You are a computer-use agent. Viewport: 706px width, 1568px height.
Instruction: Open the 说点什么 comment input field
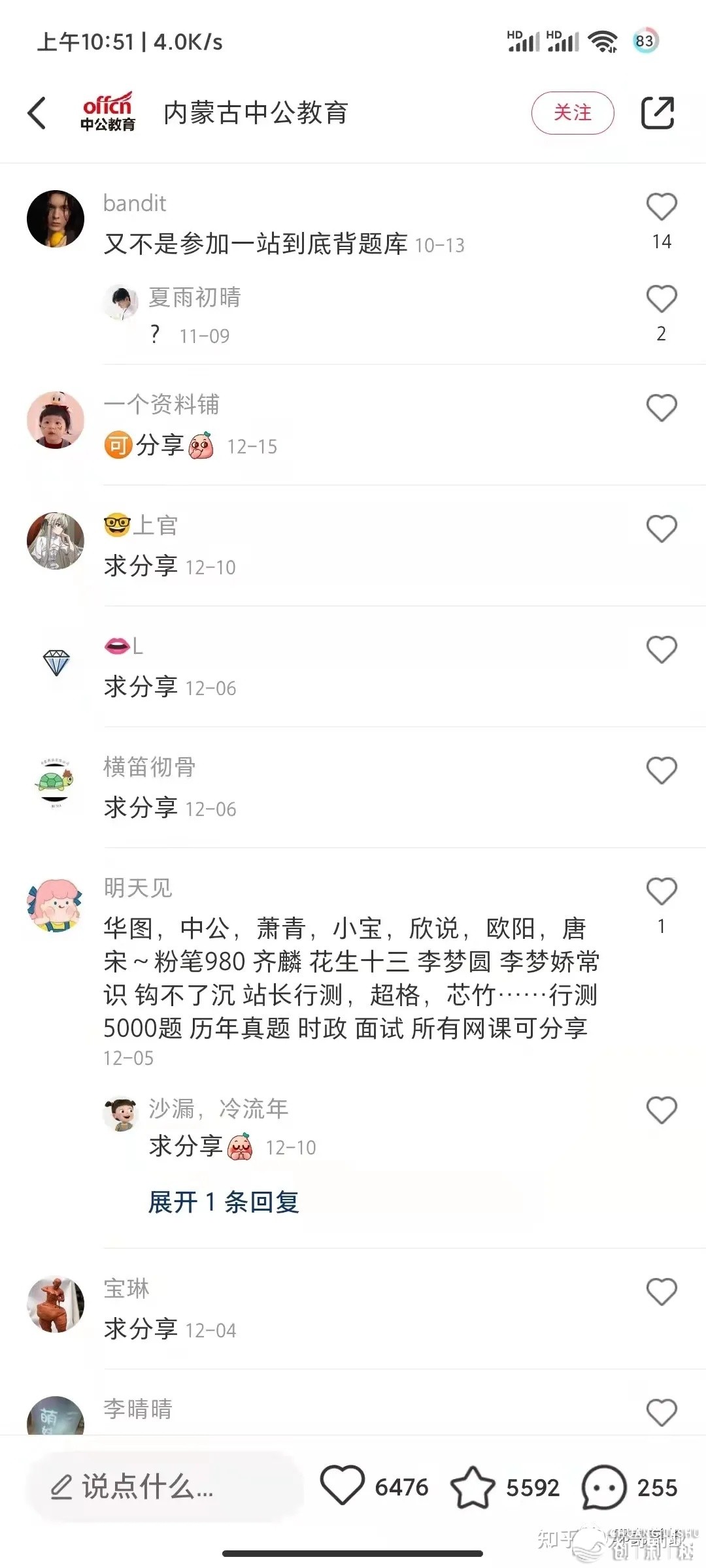163,1488
